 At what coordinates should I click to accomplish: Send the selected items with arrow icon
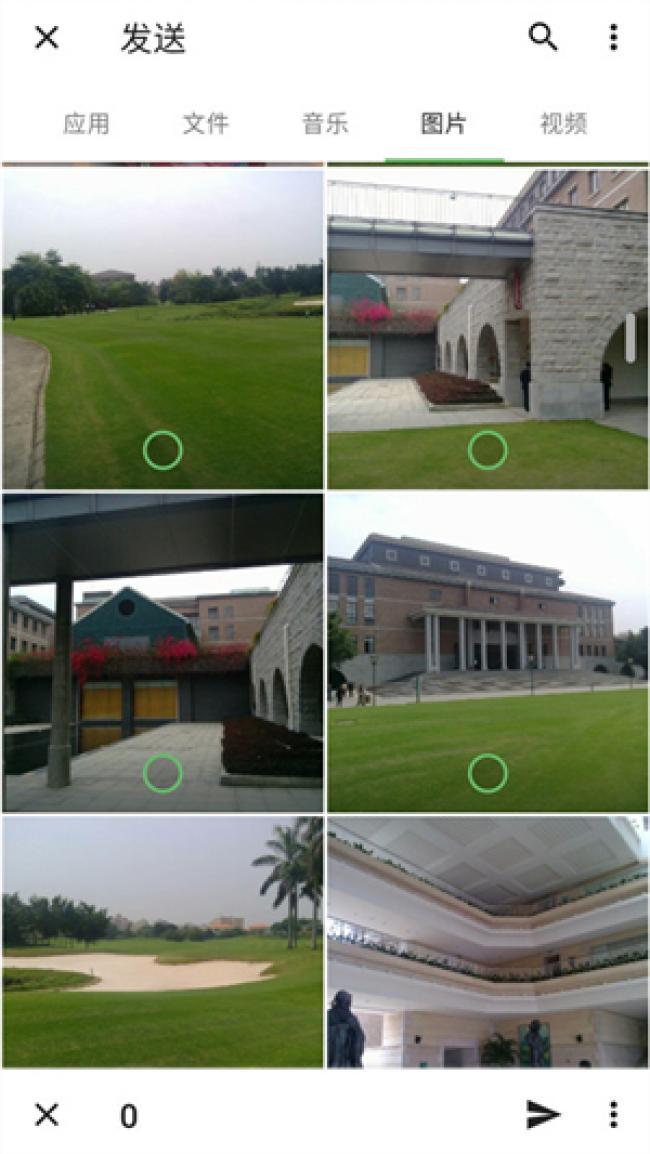[x=543, y=1115]
